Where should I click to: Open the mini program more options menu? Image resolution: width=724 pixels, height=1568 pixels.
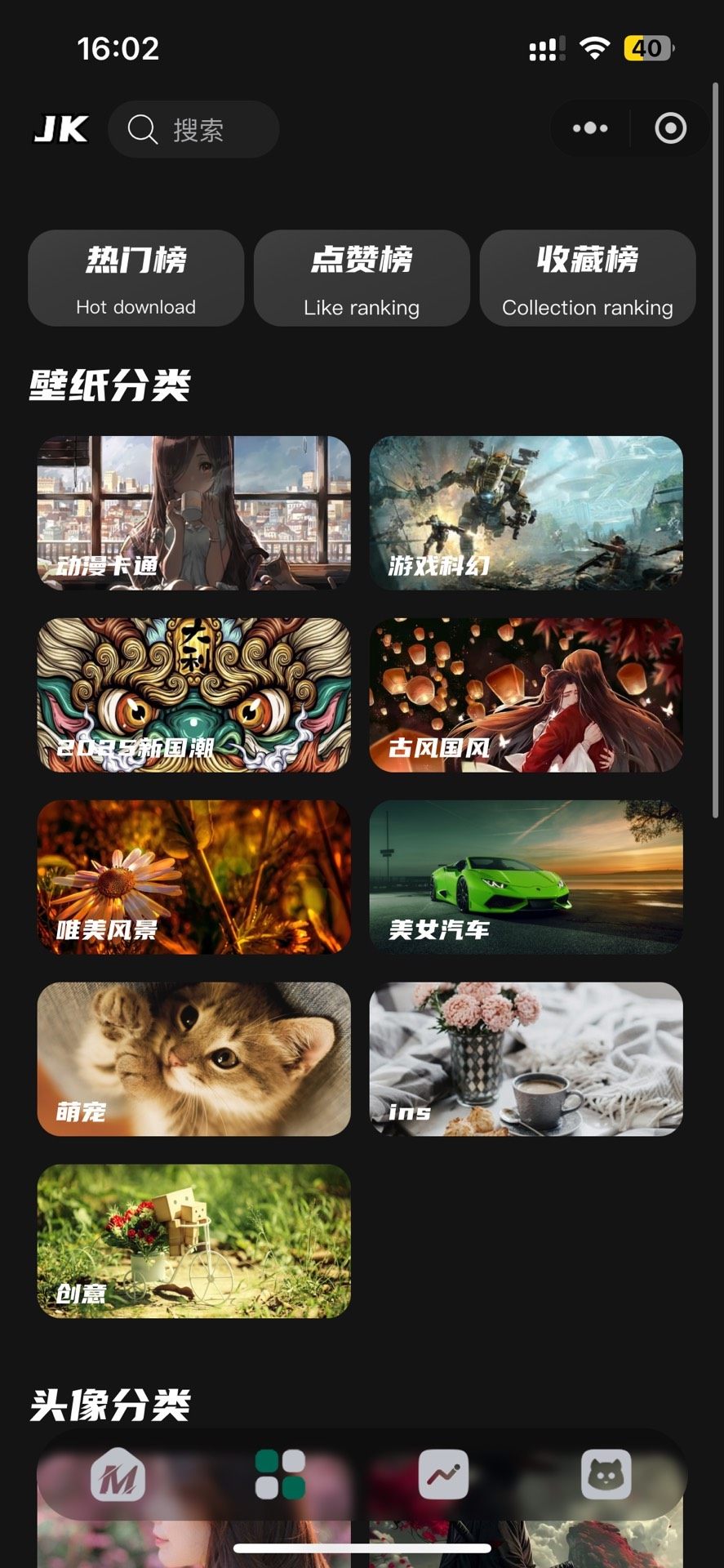(x=590, y=128)
